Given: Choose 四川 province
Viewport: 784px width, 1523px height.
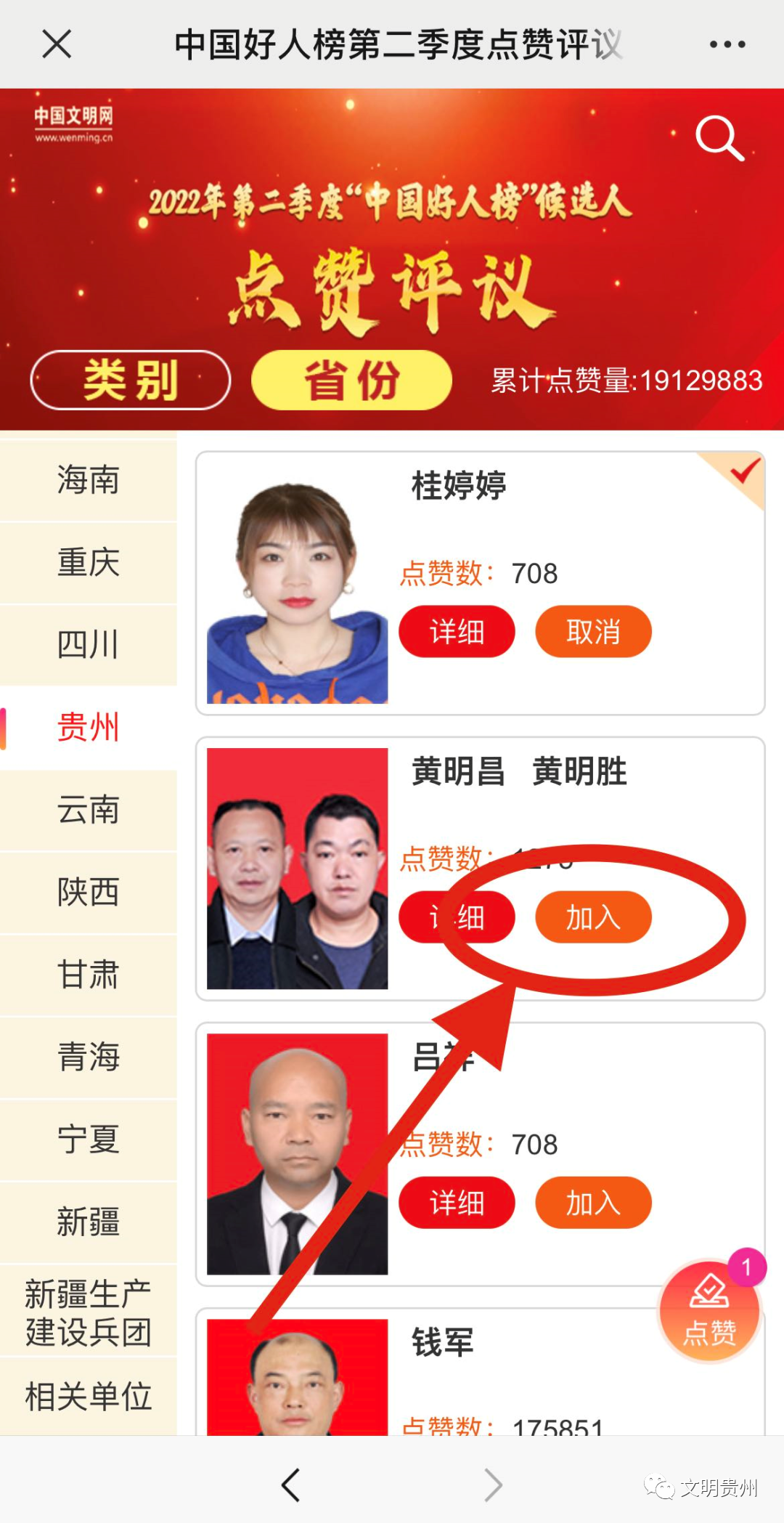Looking at the screenshot, I should pos(88,645).
